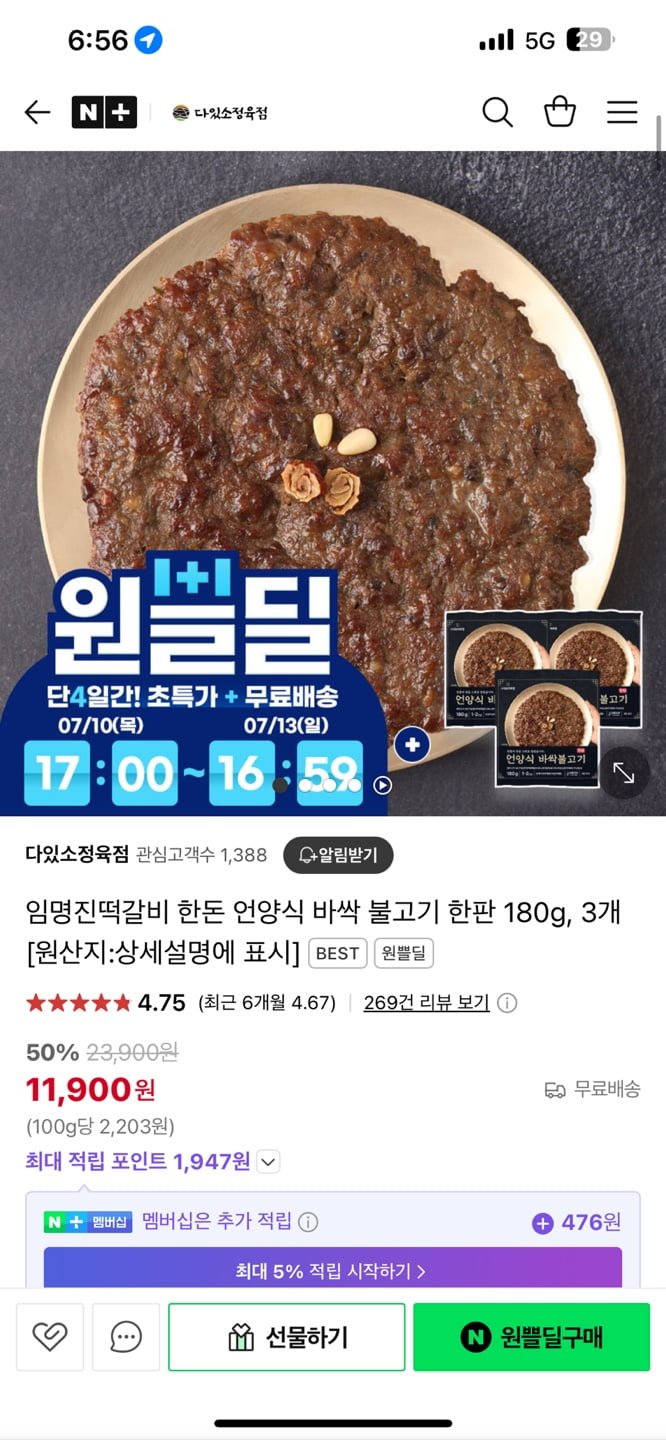Tap 선물하기 gift button

coord(286,1337)
